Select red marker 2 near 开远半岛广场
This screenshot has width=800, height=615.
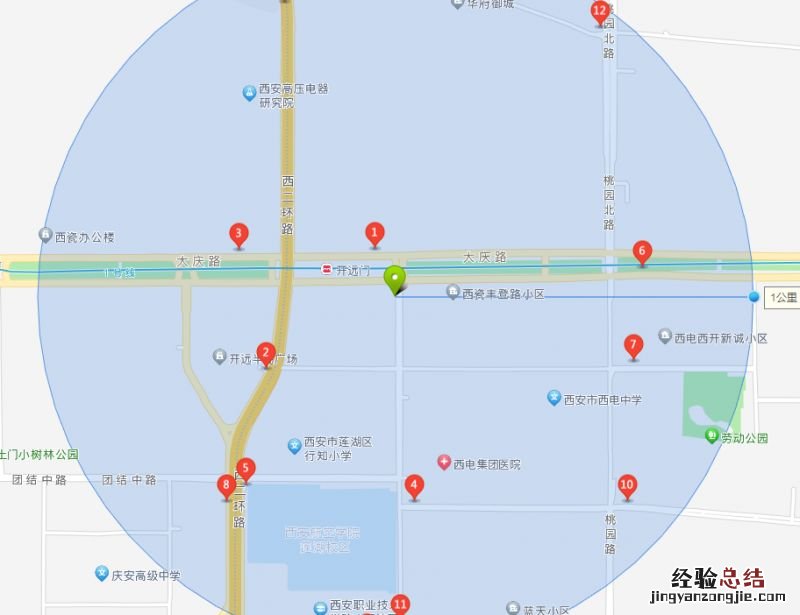click(x=265, y=353)
